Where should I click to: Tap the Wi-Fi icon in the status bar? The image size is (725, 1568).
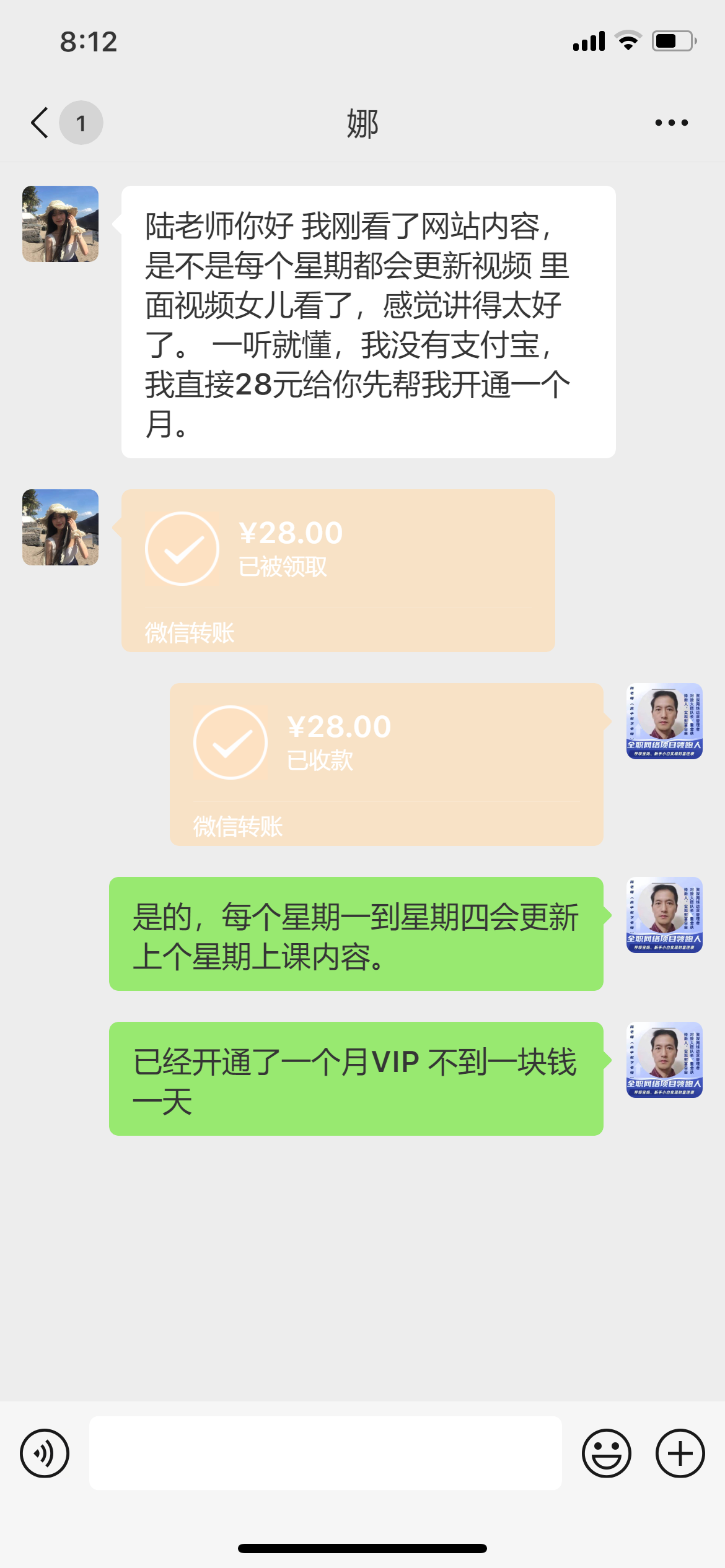click(628, 41)
